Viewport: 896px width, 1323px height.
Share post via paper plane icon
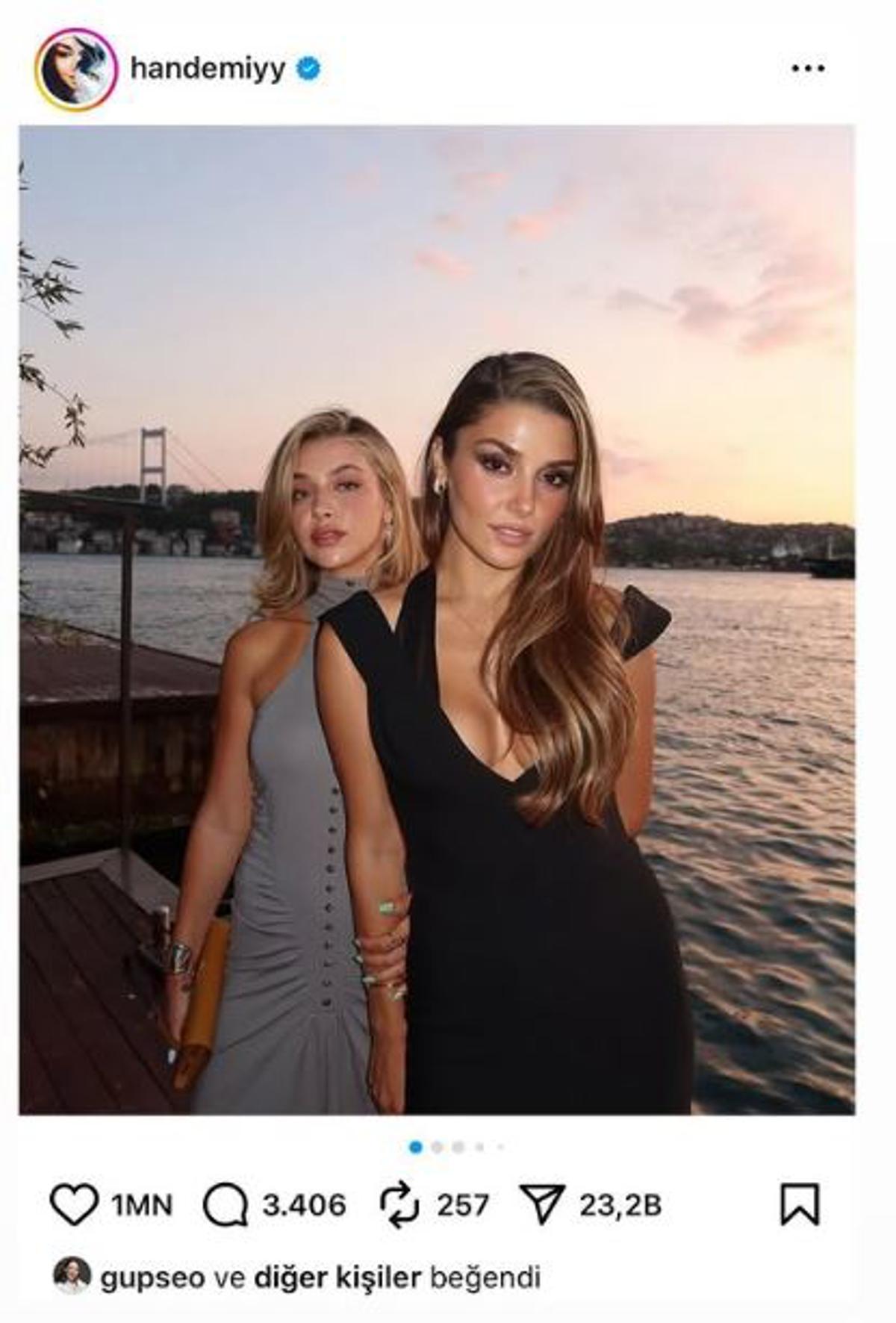click(542, 1204)
